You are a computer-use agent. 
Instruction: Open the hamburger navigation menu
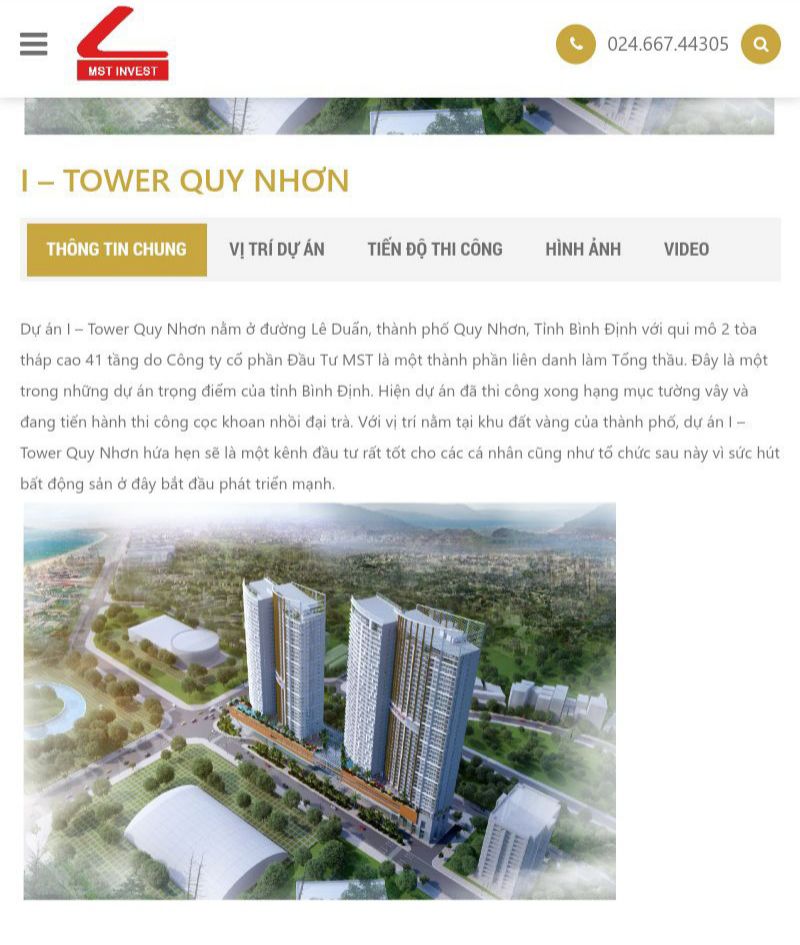point(33,44)
